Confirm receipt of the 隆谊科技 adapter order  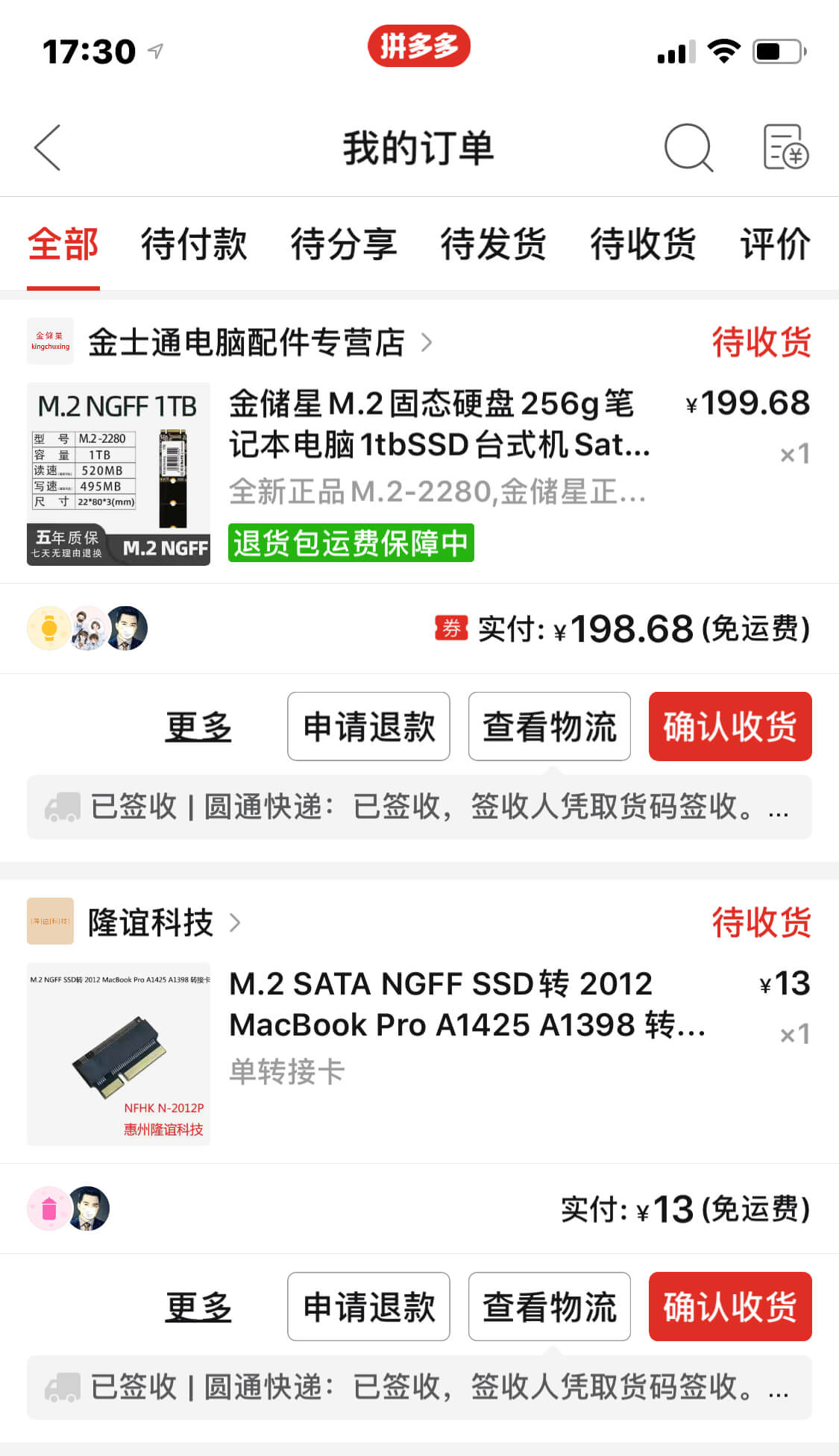(729, 1307)
